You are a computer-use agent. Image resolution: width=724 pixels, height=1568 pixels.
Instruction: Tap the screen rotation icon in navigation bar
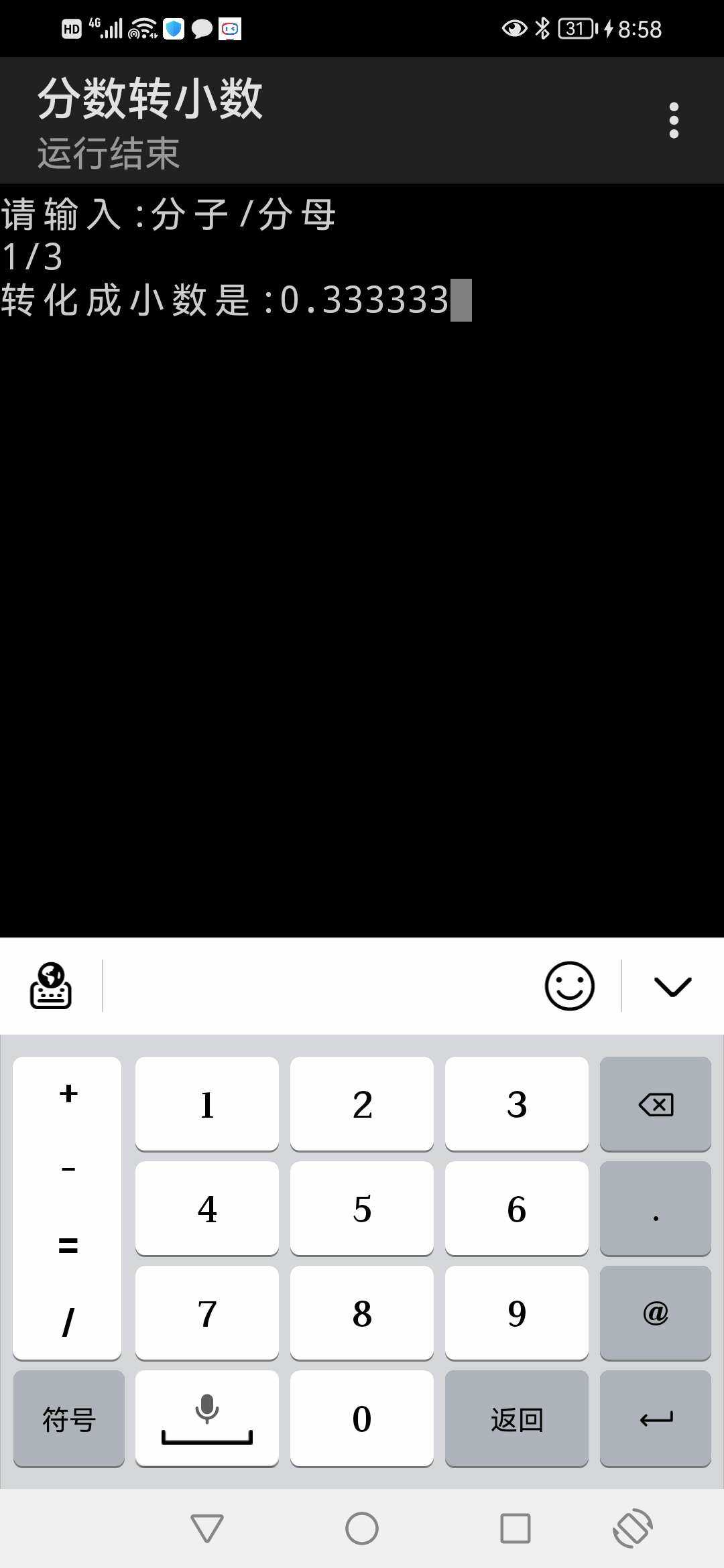(x=633, y=1528)
